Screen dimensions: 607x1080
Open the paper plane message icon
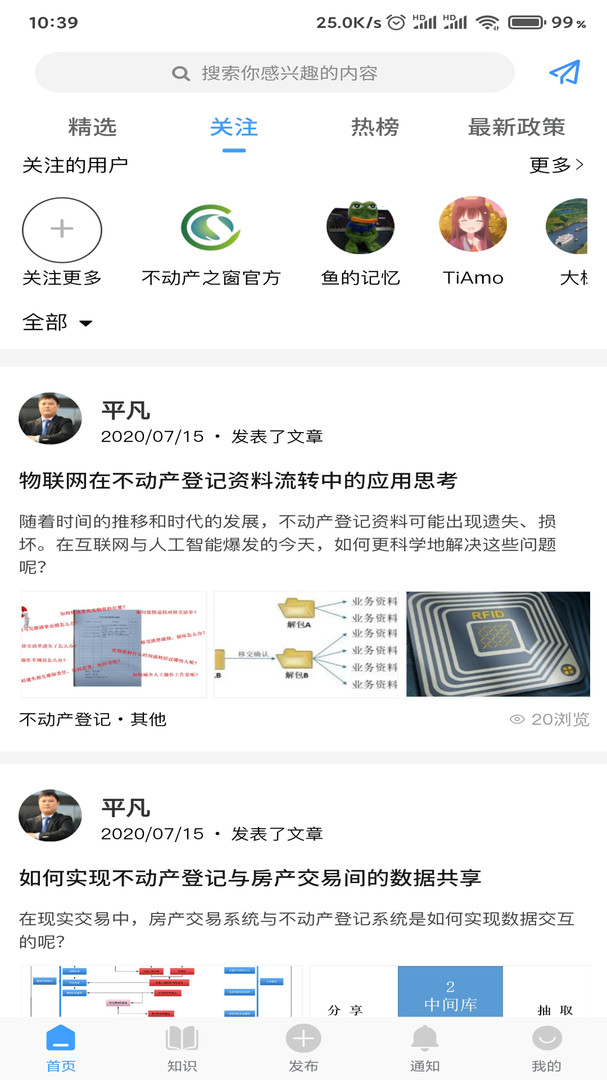[565, 73]
